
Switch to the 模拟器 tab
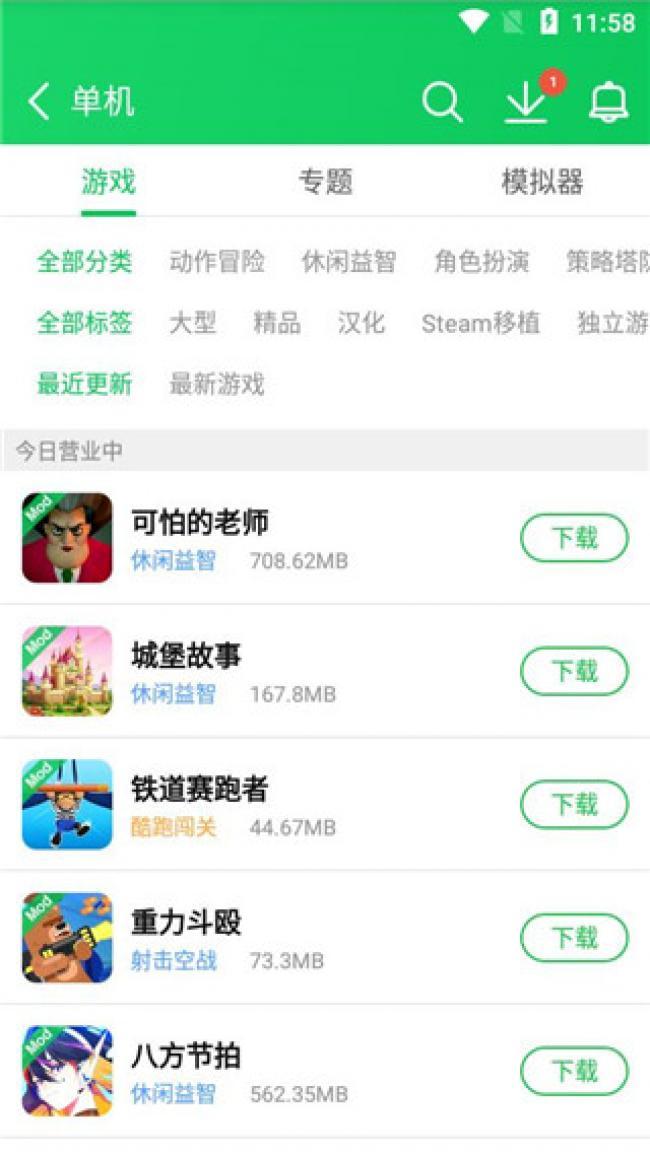coord(542,182)
